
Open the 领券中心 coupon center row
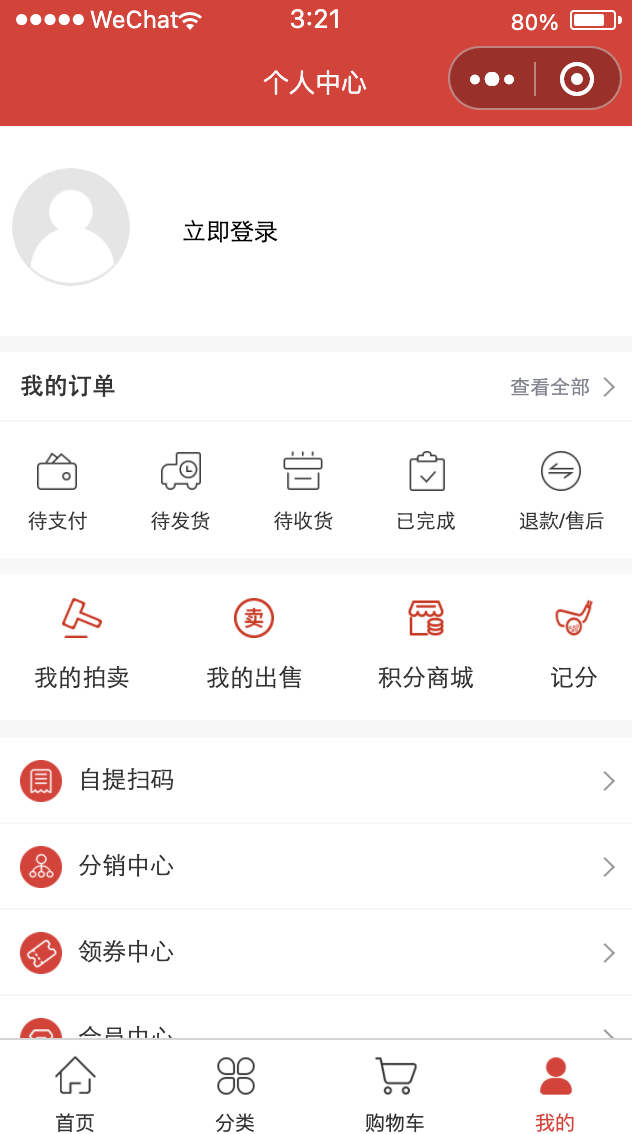pyautogui.click(x=316, y=952)
